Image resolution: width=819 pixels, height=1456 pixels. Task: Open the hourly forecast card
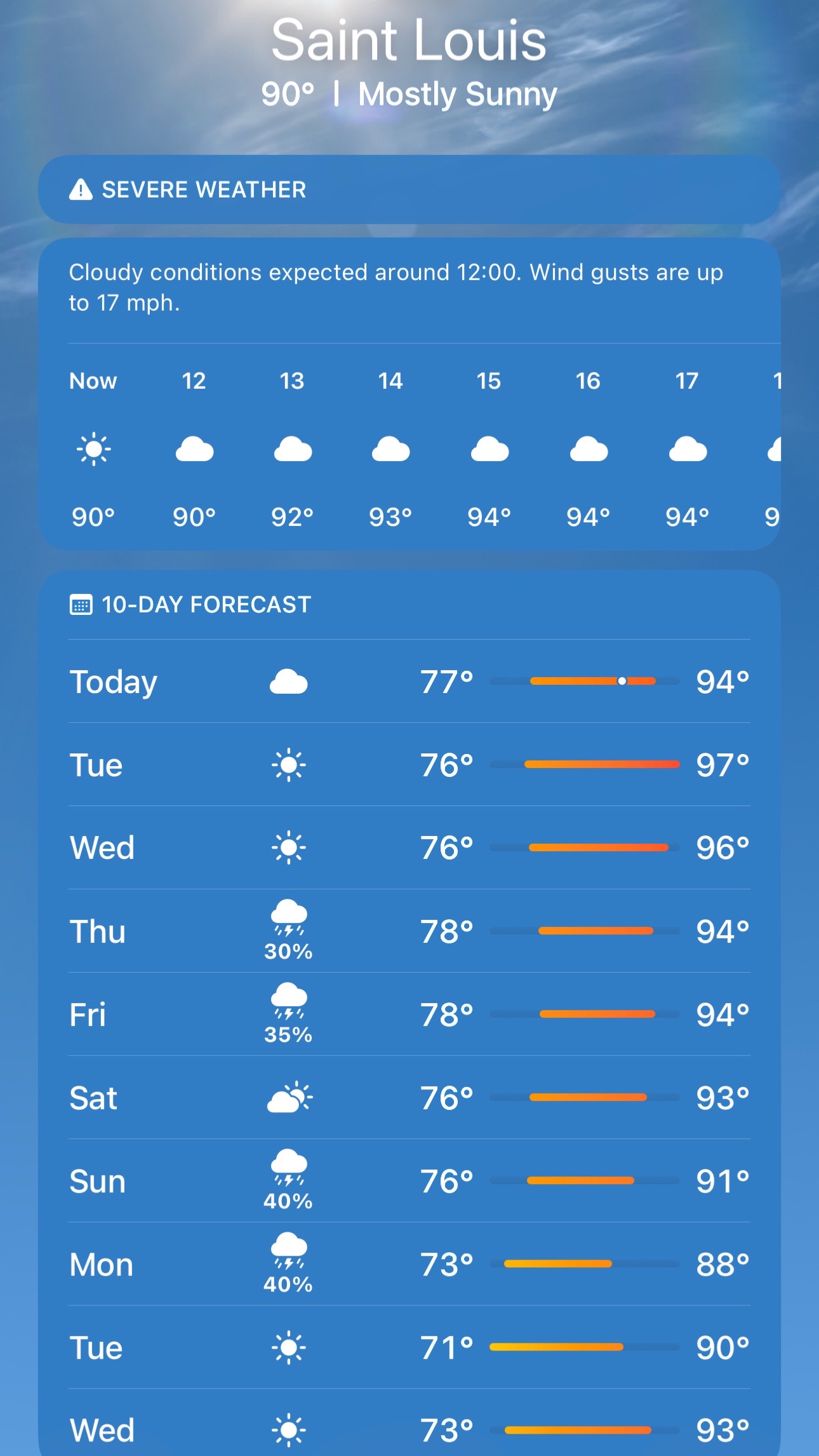click(409, 394)
